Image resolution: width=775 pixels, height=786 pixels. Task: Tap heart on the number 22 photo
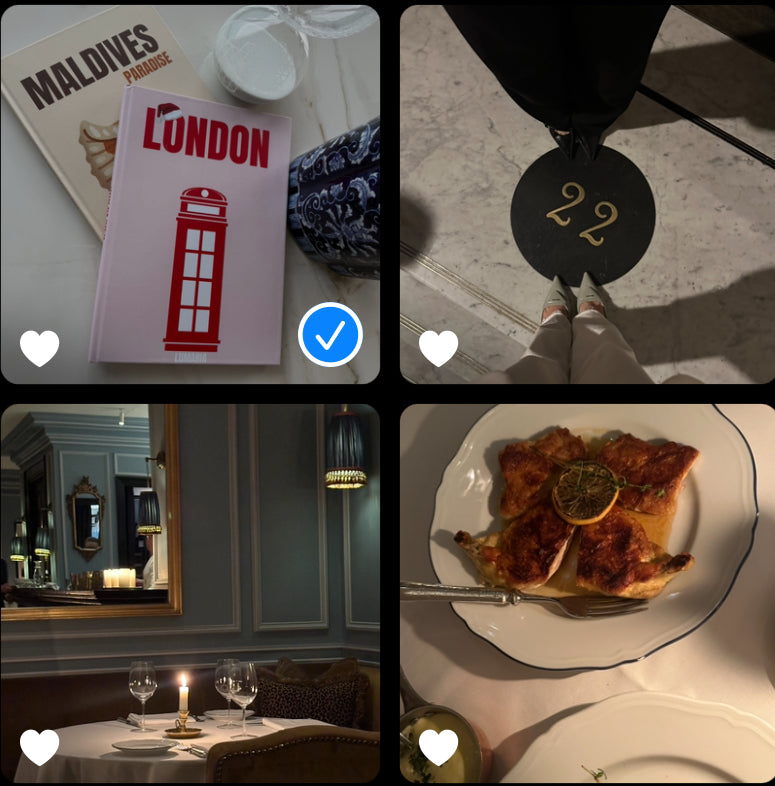coord(438,348)
